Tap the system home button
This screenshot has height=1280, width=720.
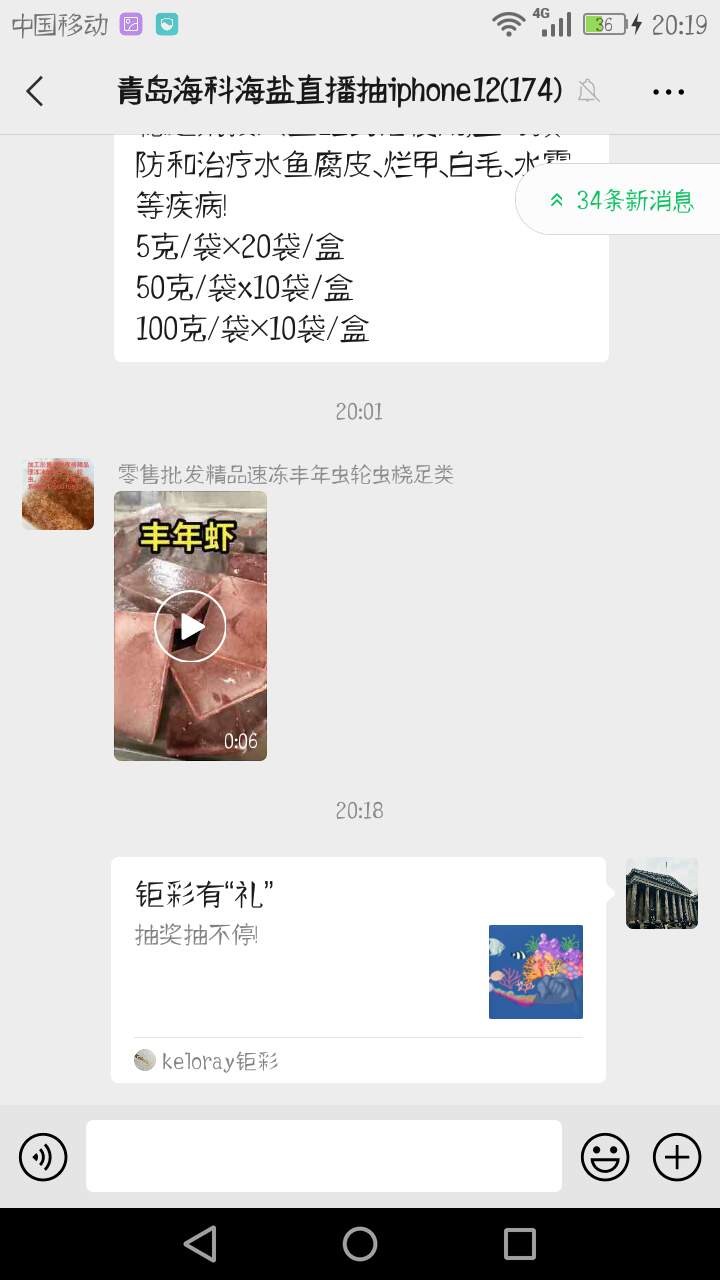tap(360, 1244)
